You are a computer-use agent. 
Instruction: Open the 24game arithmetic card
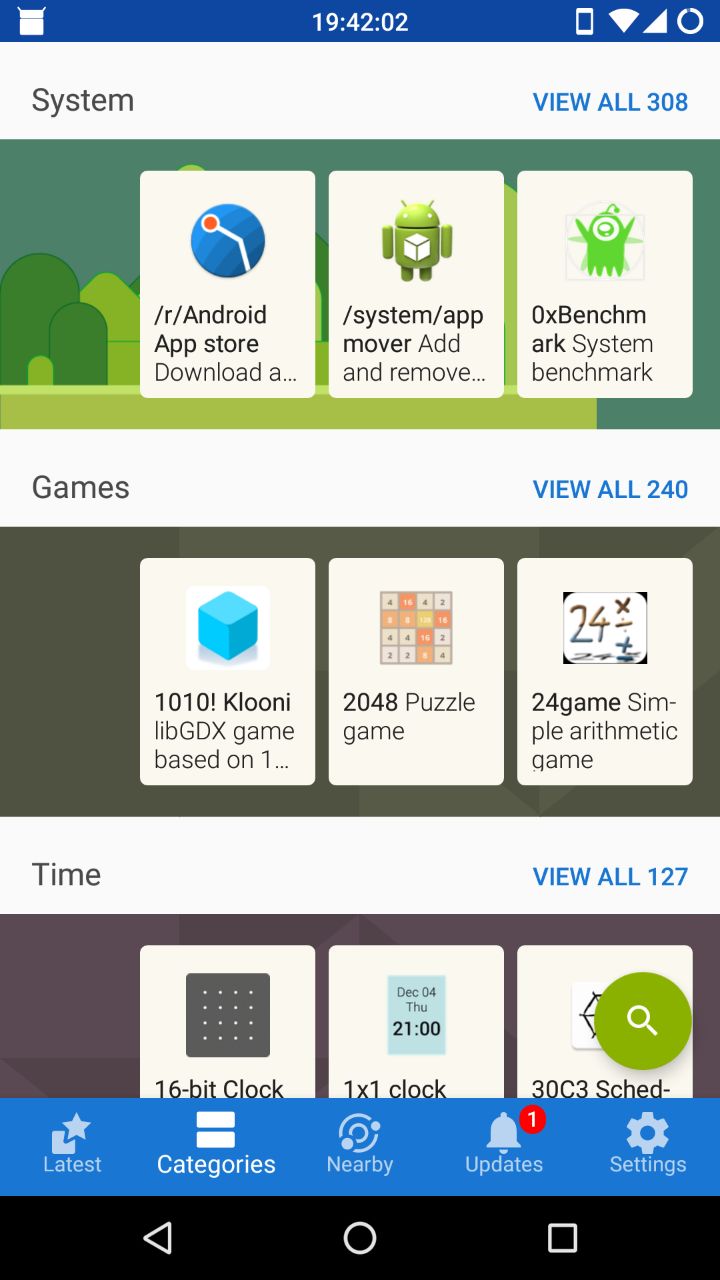coord(604,671)
